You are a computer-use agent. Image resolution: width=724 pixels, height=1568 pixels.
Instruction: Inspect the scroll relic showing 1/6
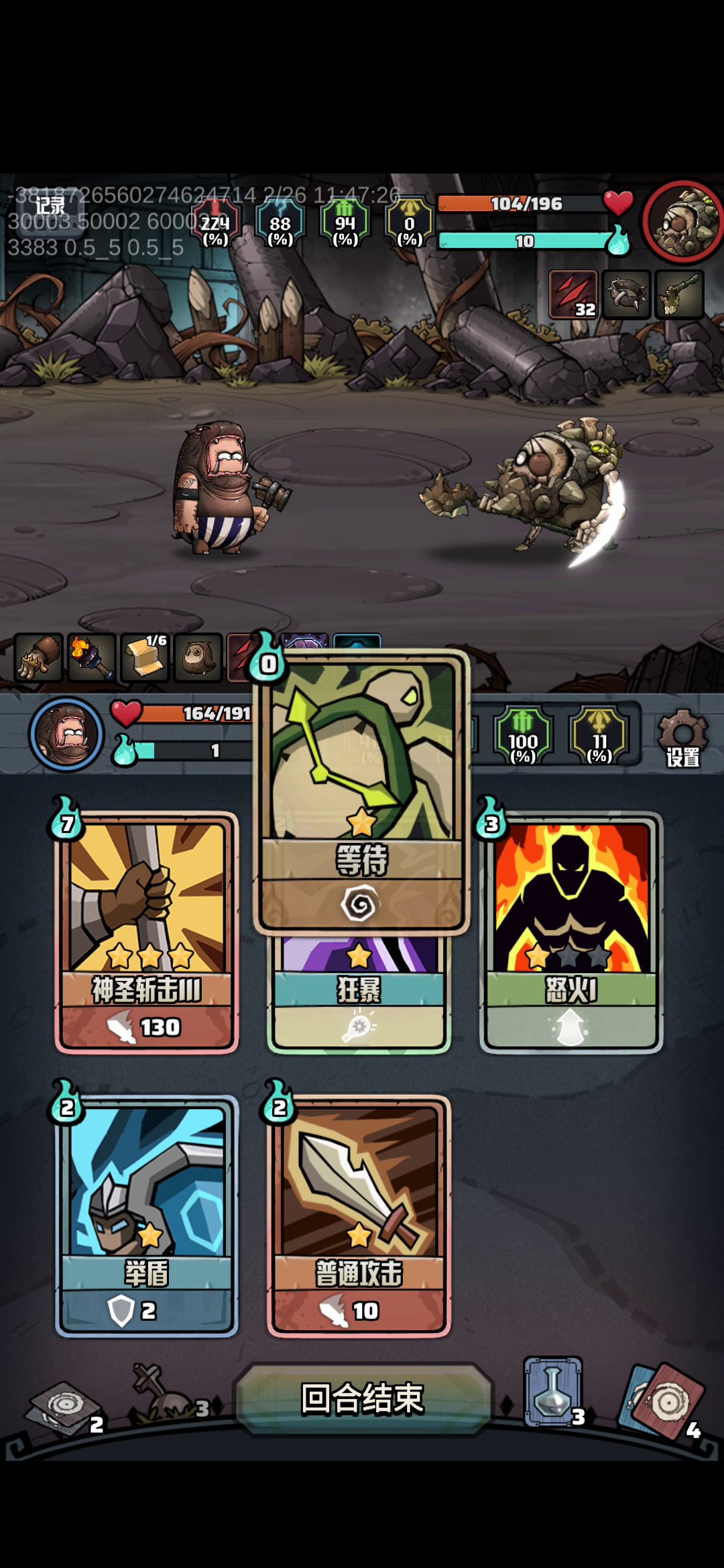coord(145,657)
